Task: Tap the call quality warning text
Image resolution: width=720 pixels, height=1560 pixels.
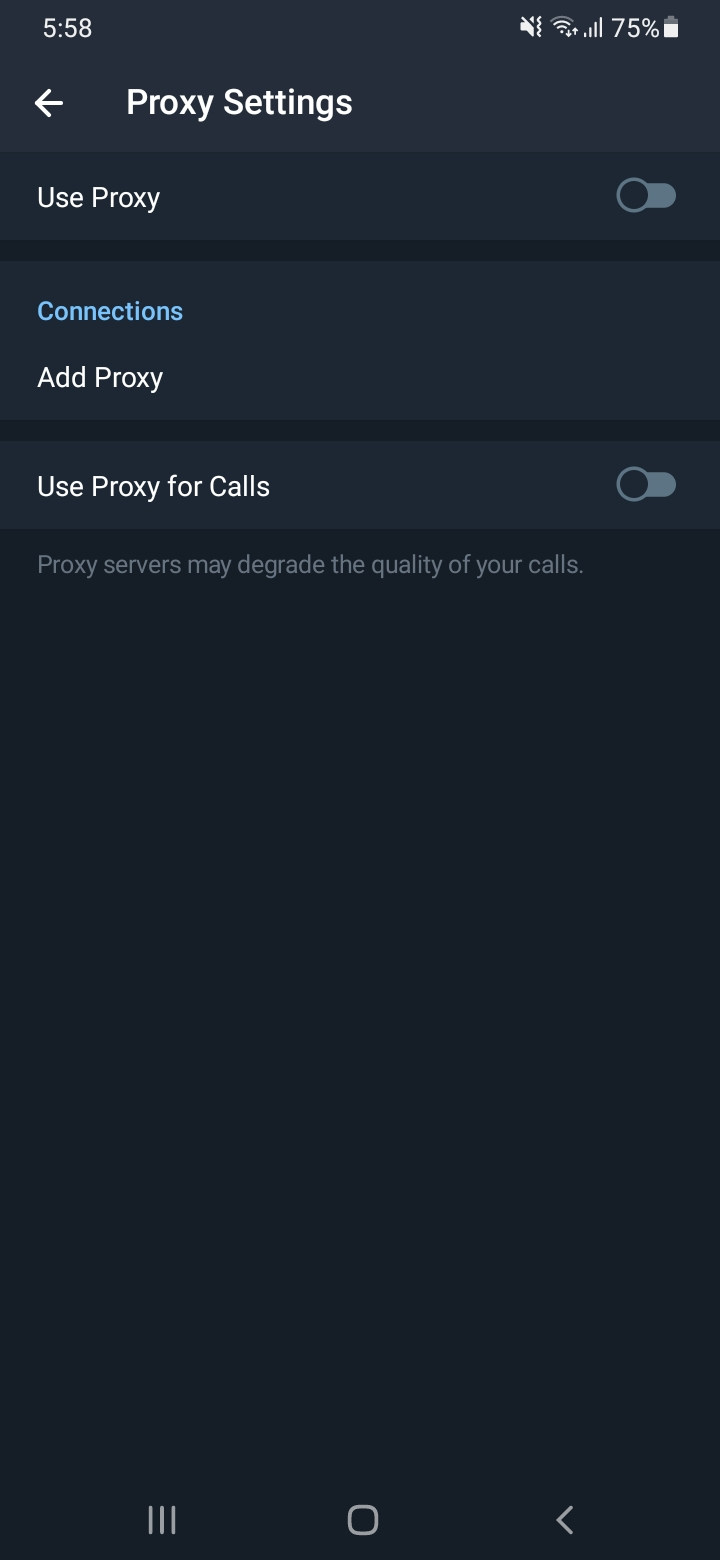Action: click(x=310, y=564)
